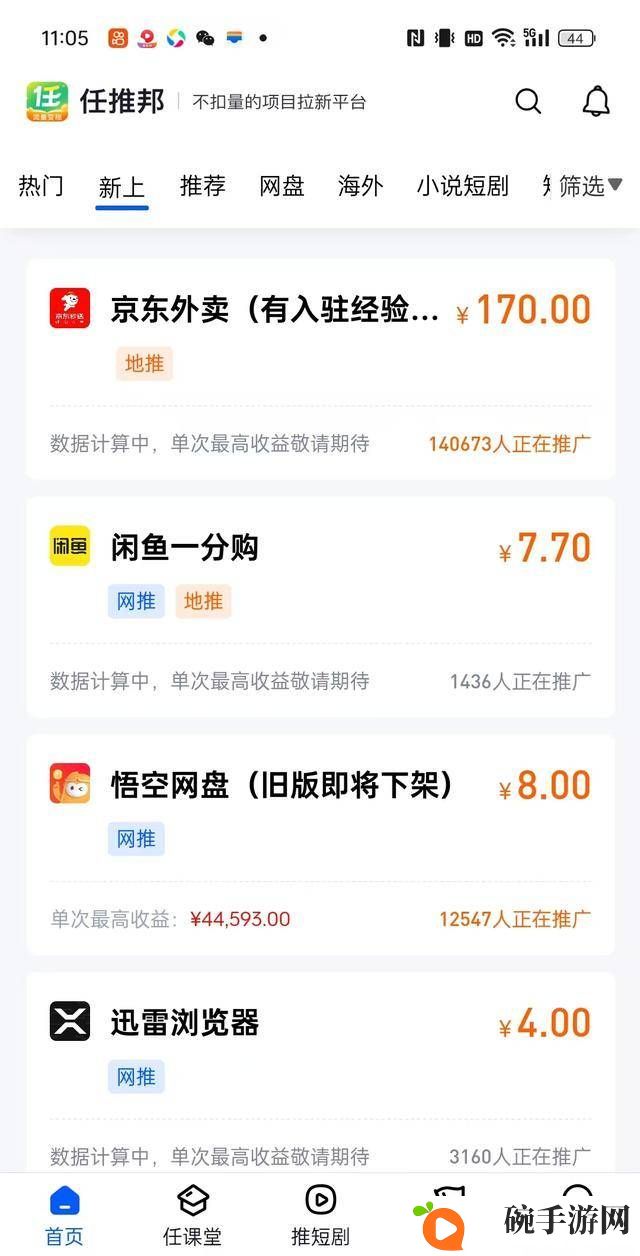Switch to the 海外 tab
Screen dimensions: 640x1256
361,186
